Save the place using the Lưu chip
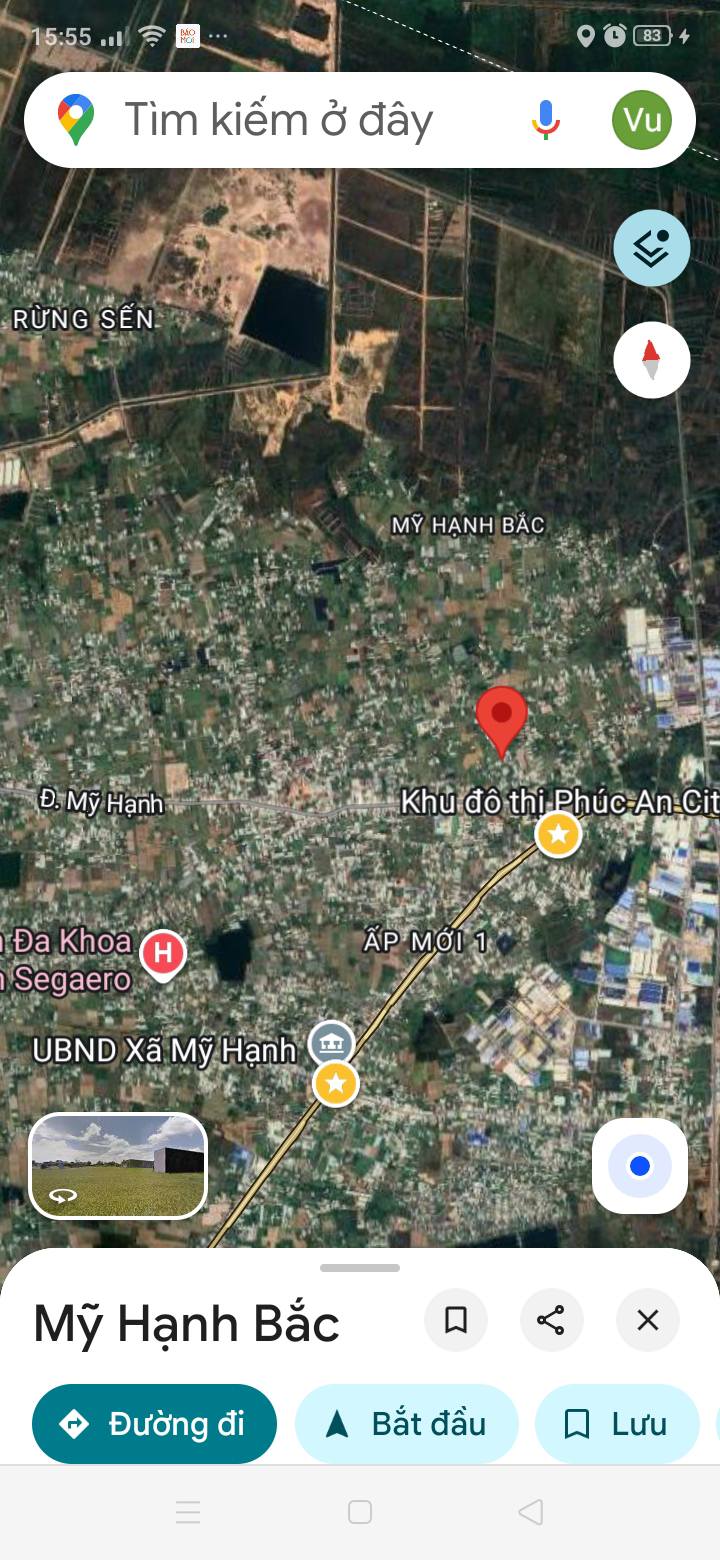Viewport: 720px width, 1560px height. coord(617,1424)
